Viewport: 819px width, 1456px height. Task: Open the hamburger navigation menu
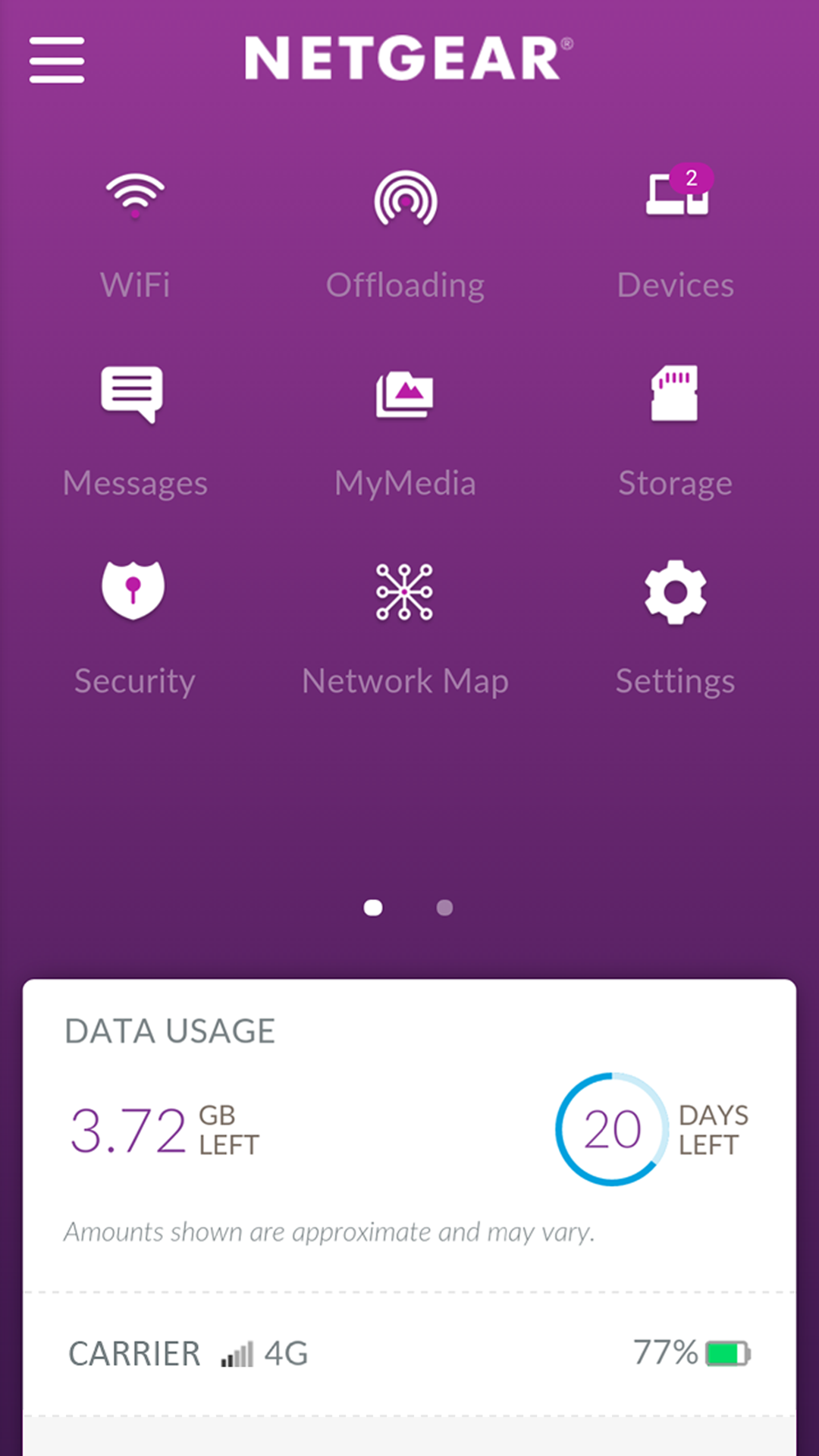57,61
